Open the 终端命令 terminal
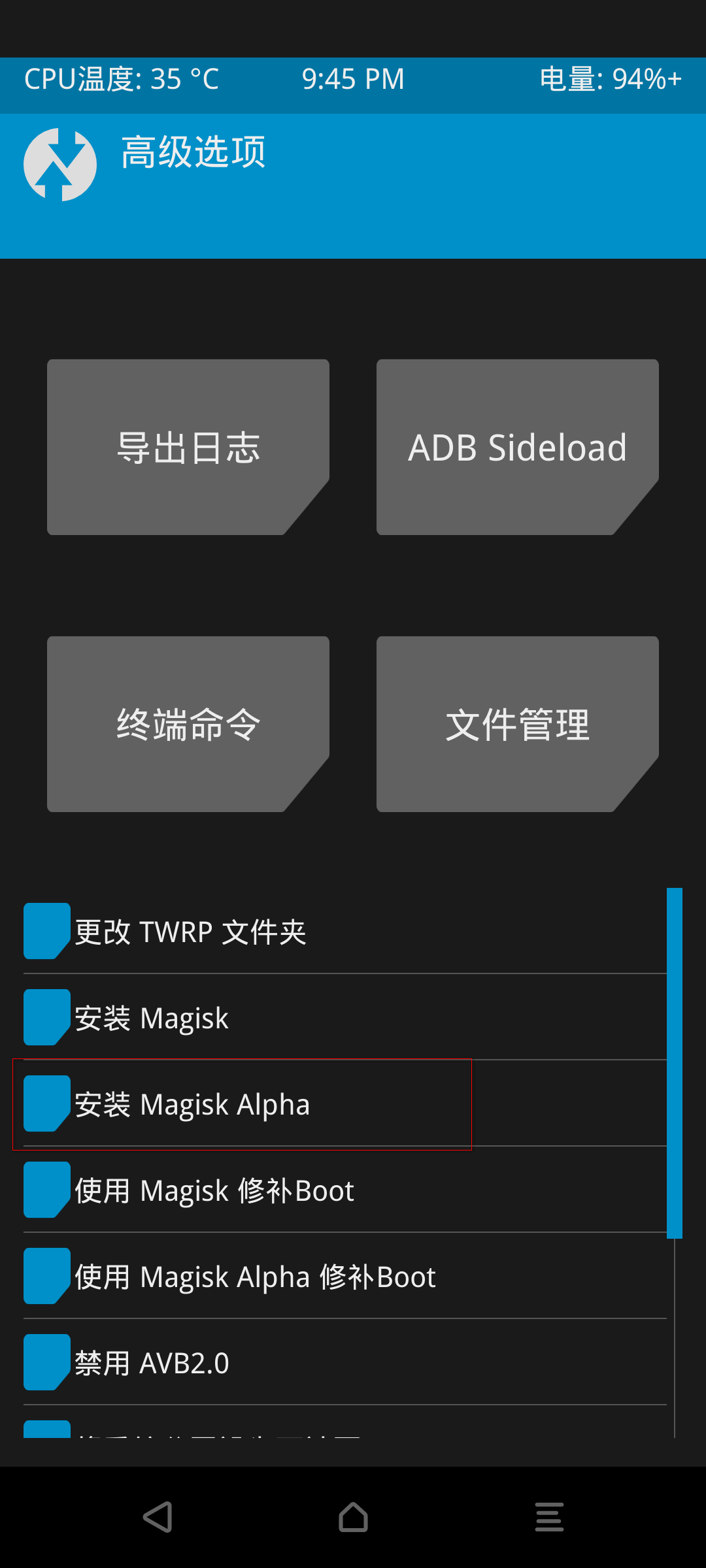Screen dimensions: 706x1568 [x=188, y=724]
